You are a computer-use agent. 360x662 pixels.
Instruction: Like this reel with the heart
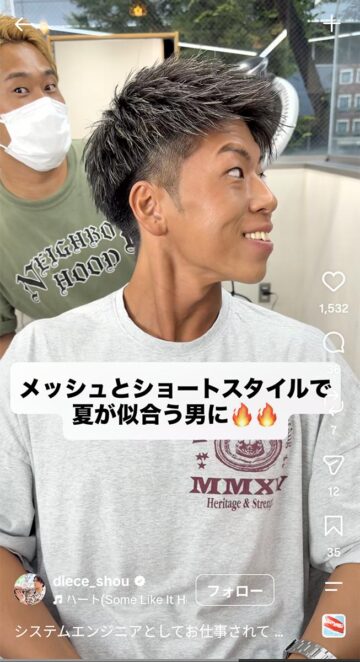tap(333, 281)
